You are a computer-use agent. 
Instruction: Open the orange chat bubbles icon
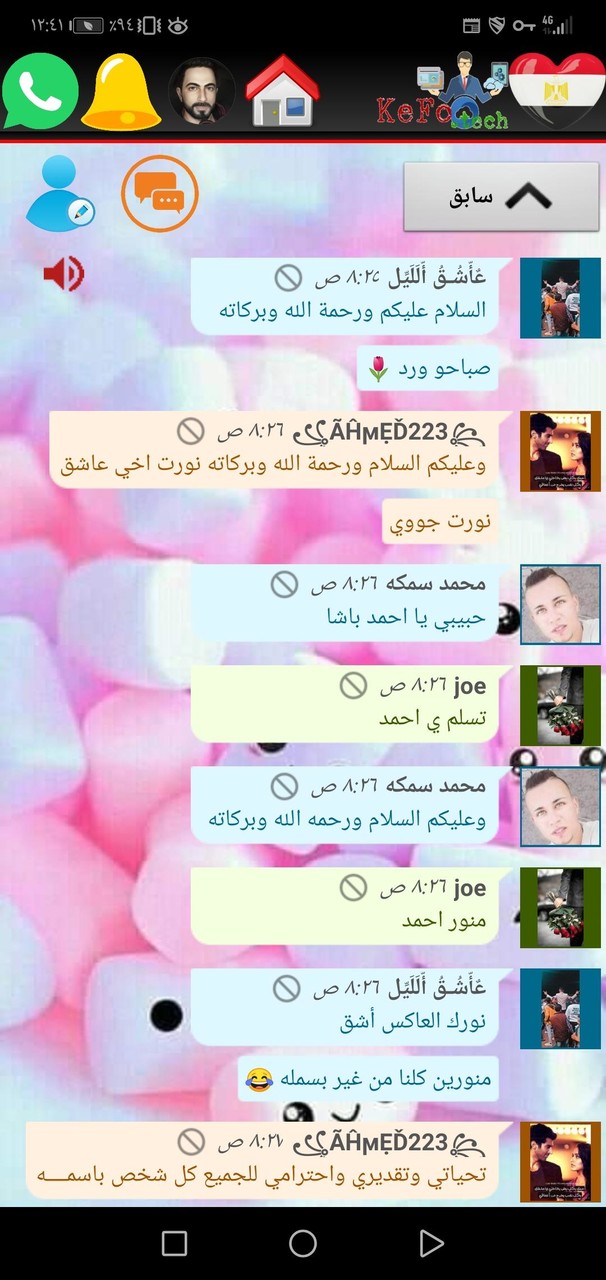tap(160, 194)
